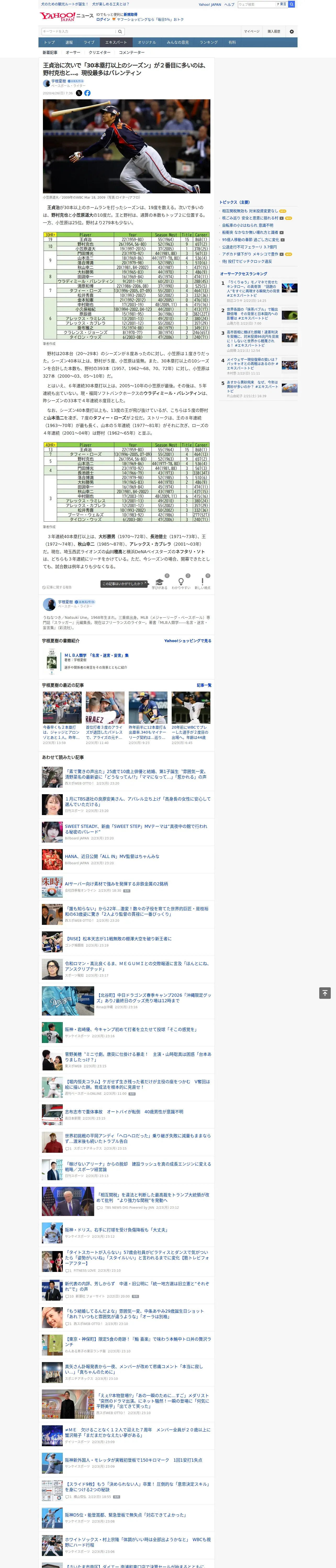This screenshot has width=336, height=1568.
Task: Rate article as 新しい視点
Action: (203, 584)
